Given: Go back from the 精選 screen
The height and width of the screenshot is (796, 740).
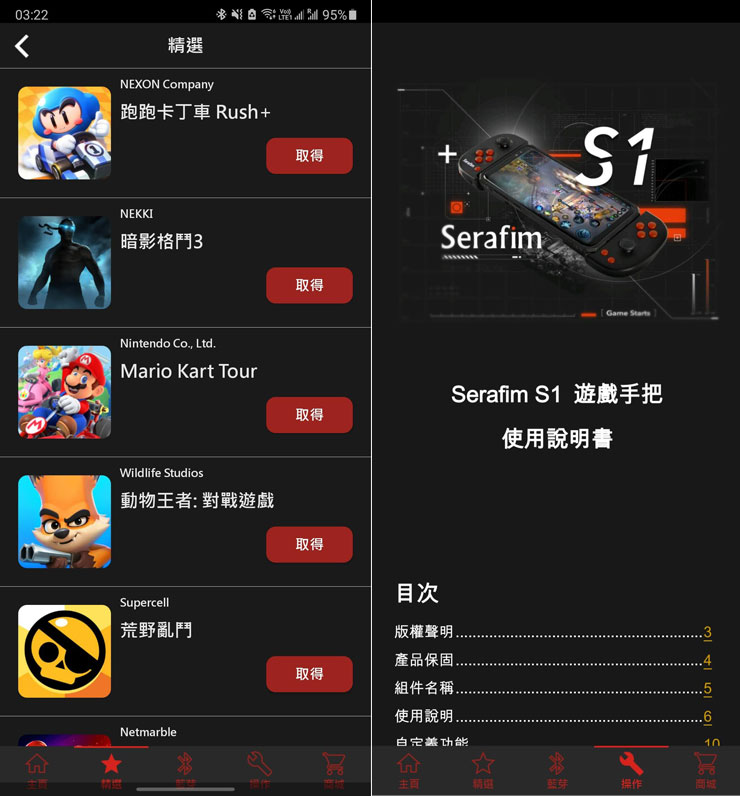Looking at the screenshot, I should 22,45.
